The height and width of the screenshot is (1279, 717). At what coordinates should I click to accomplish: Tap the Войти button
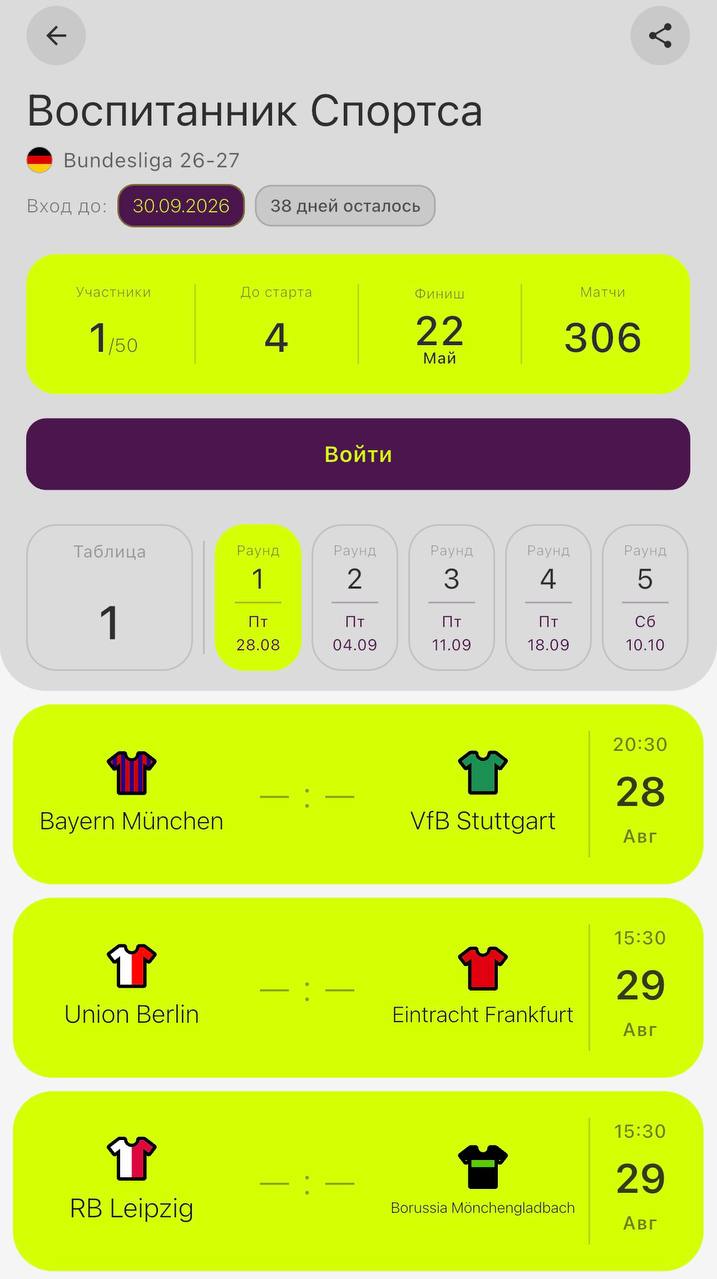click(358, 454)
